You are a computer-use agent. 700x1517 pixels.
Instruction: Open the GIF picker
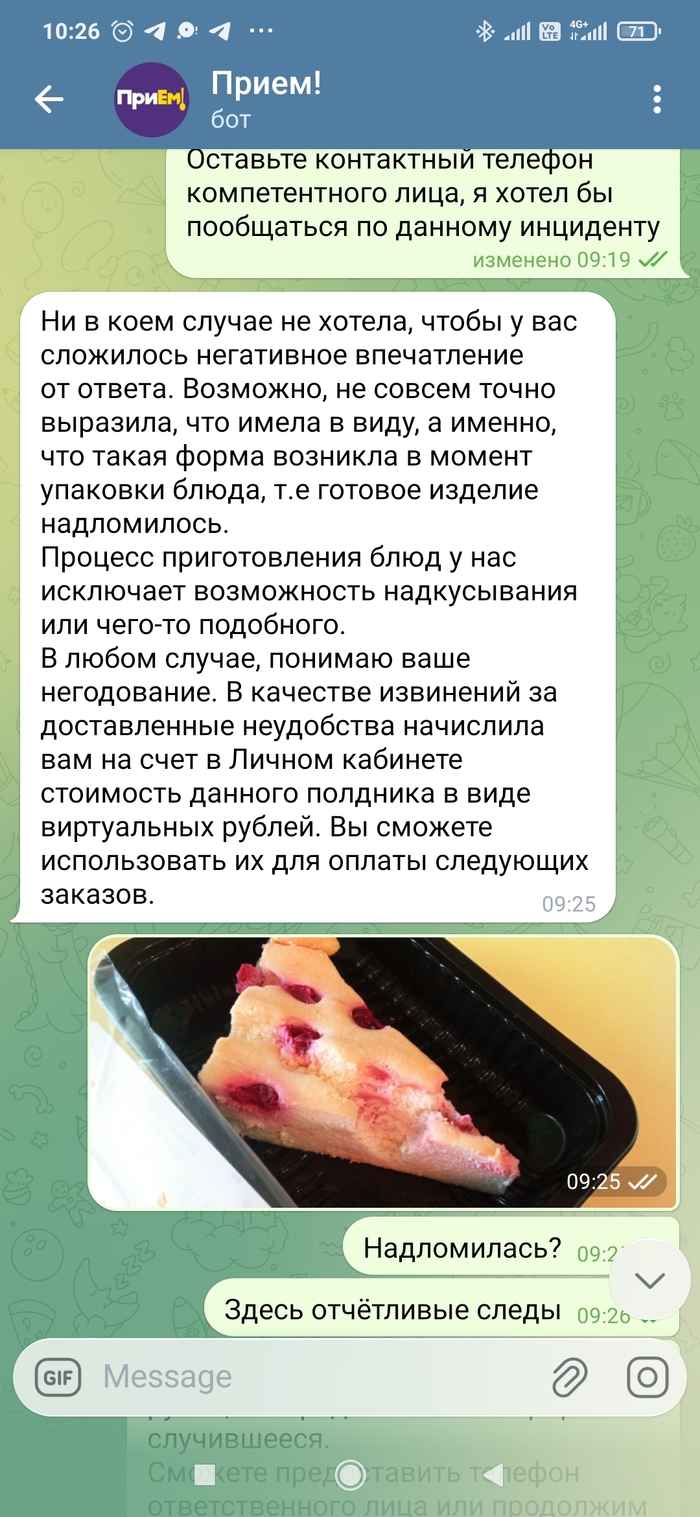(58, 1377)
